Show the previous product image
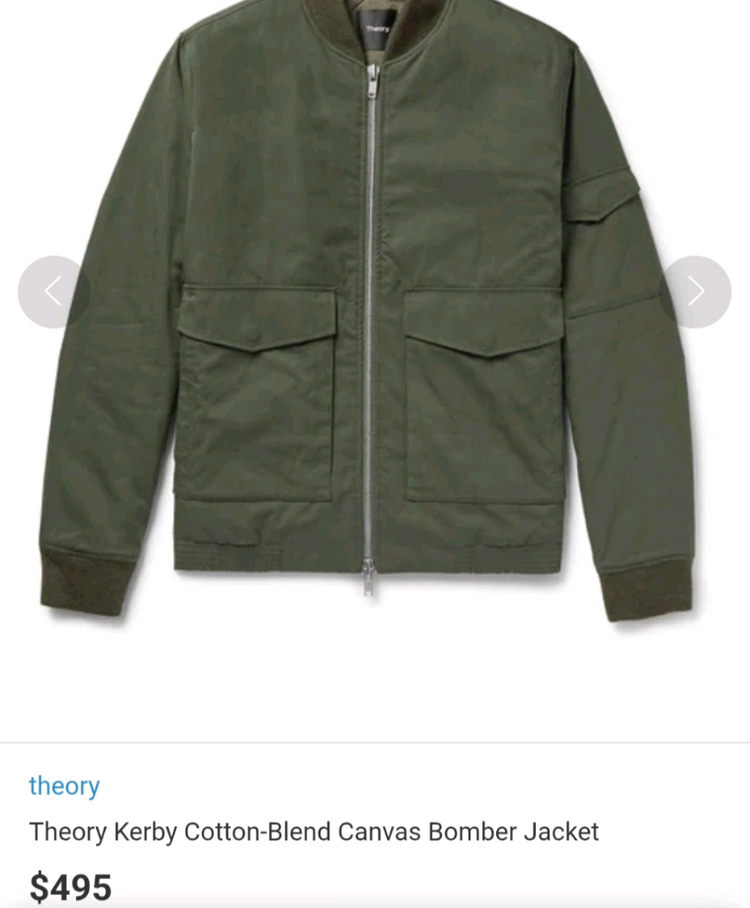750x908 pixels. coord(53,292)
